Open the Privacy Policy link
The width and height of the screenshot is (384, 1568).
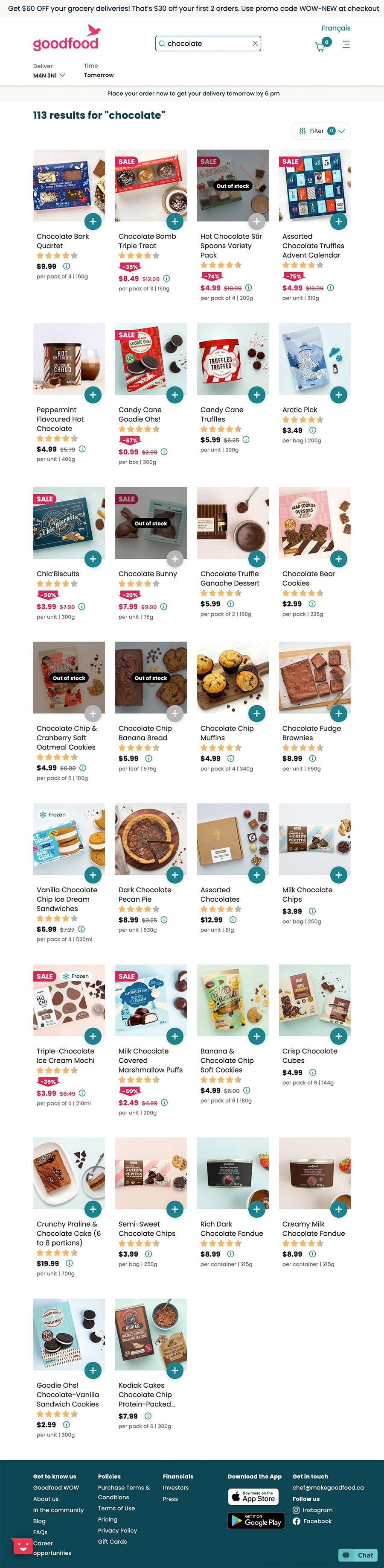coord(117,1530)
